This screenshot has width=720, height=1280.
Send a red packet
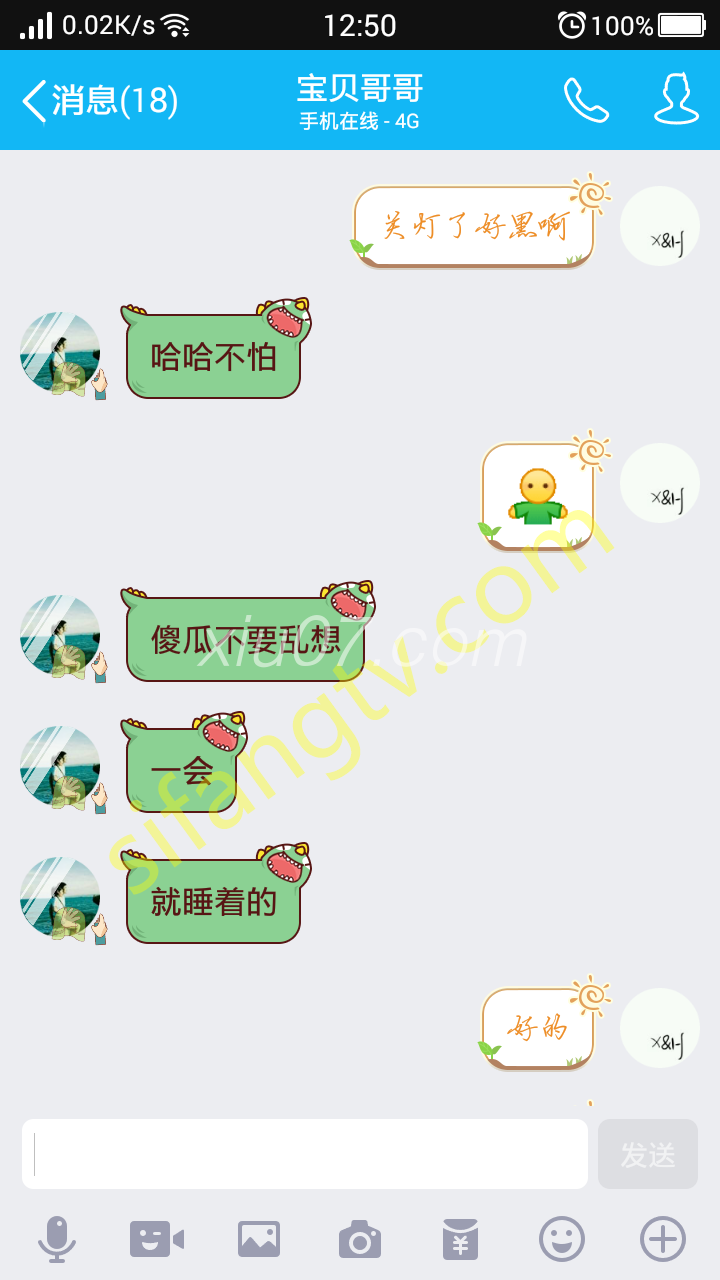pyautogui.click(x=461, y=1240)
